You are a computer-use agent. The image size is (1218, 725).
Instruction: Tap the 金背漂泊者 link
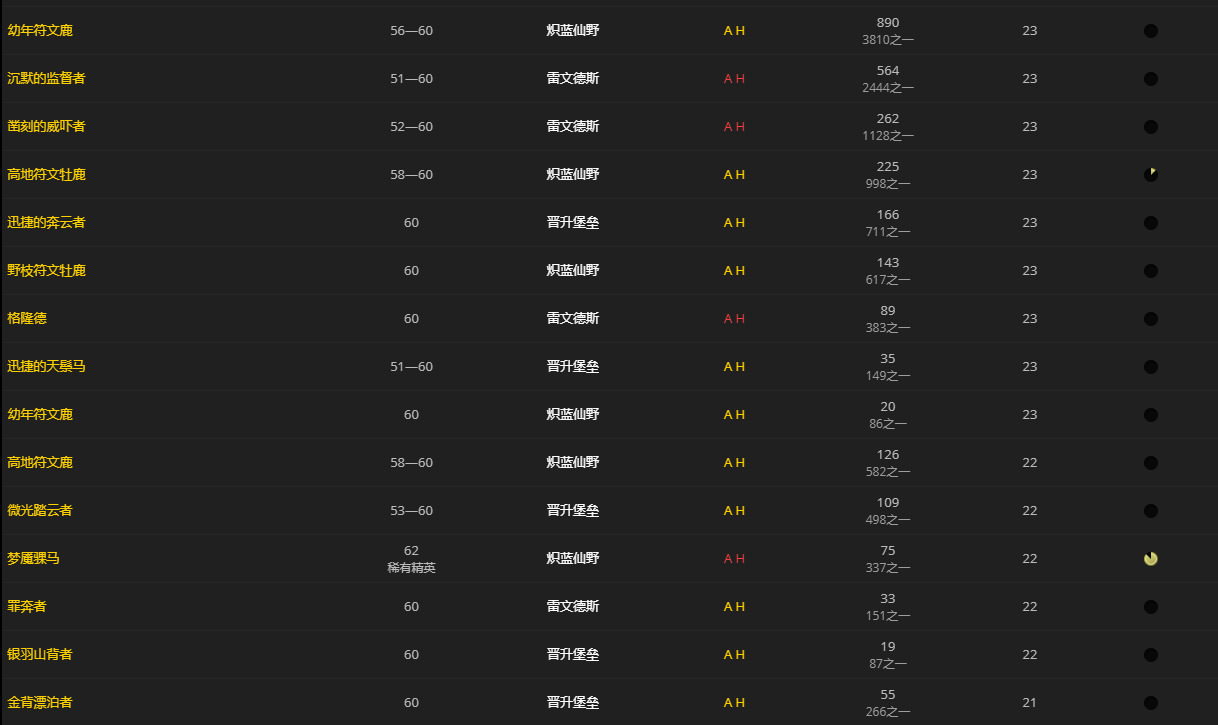click(40, 702)
